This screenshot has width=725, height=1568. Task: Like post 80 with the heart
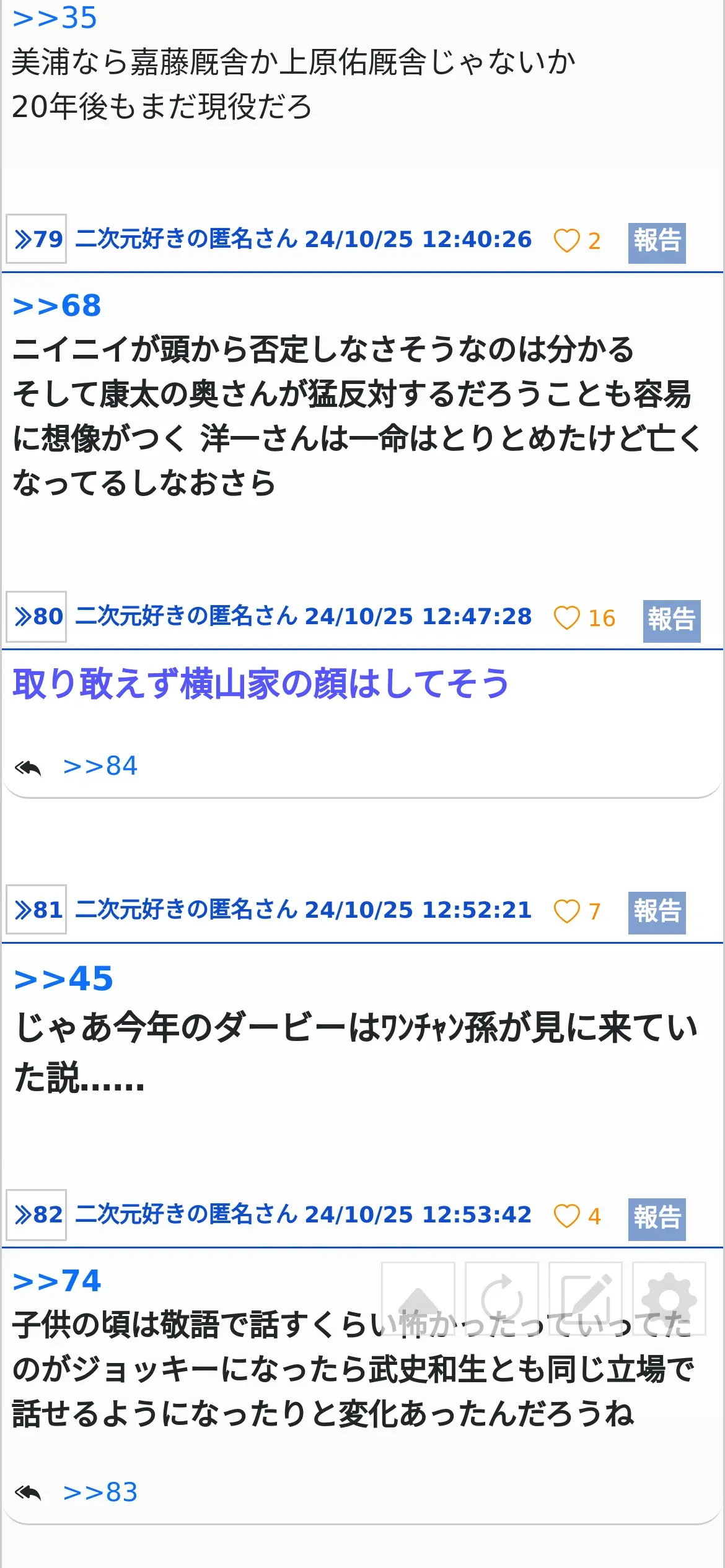coord(566,617)
